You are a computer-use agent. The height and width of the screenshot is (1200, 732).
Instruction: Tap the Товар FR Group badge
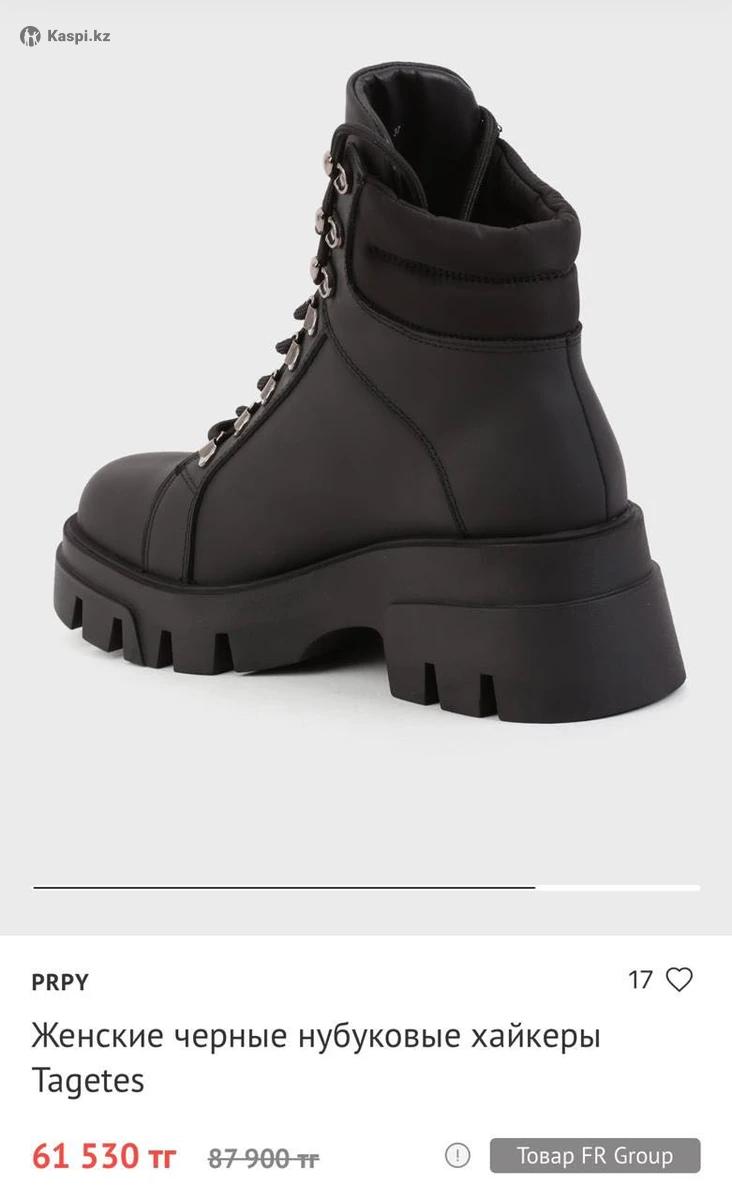(594, 1156)
